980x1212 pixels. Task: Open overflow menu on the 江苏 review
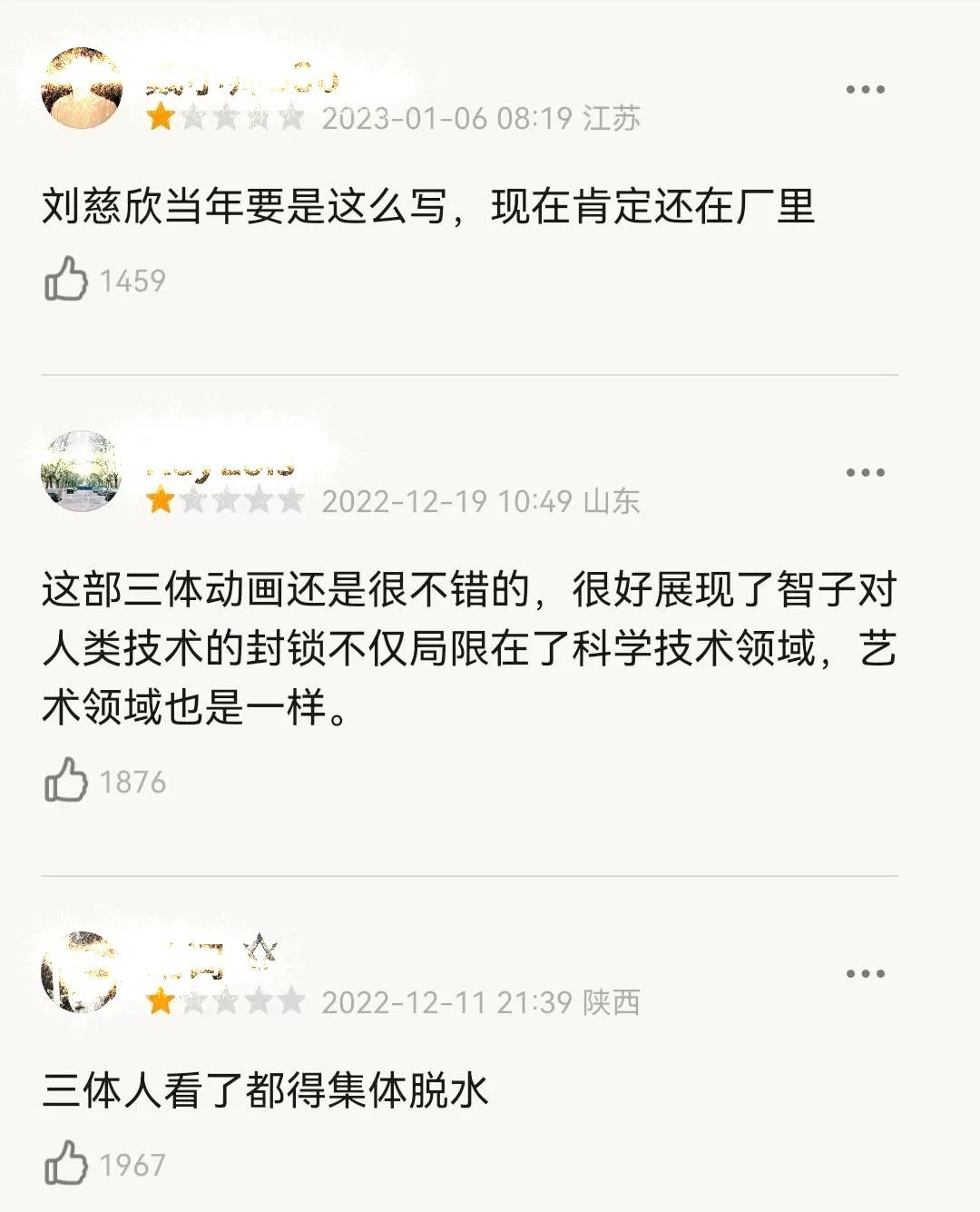coord(864,89)
